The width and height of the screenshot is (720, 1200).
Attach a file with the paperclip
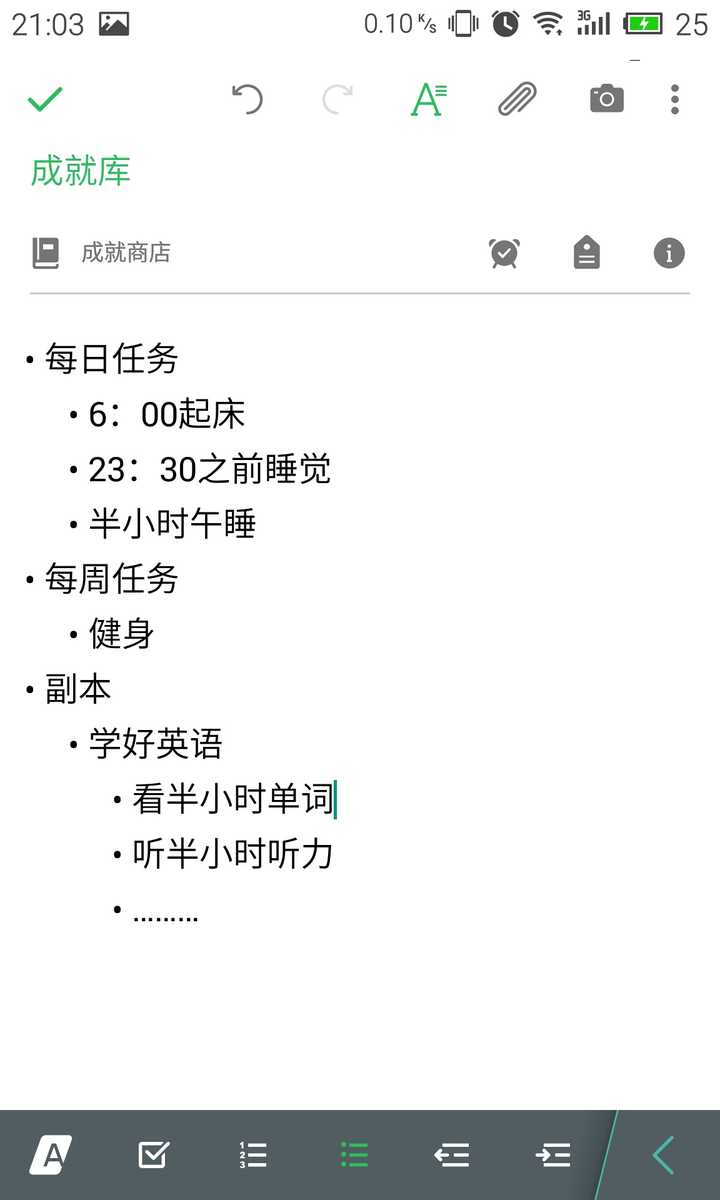point(517,99)
